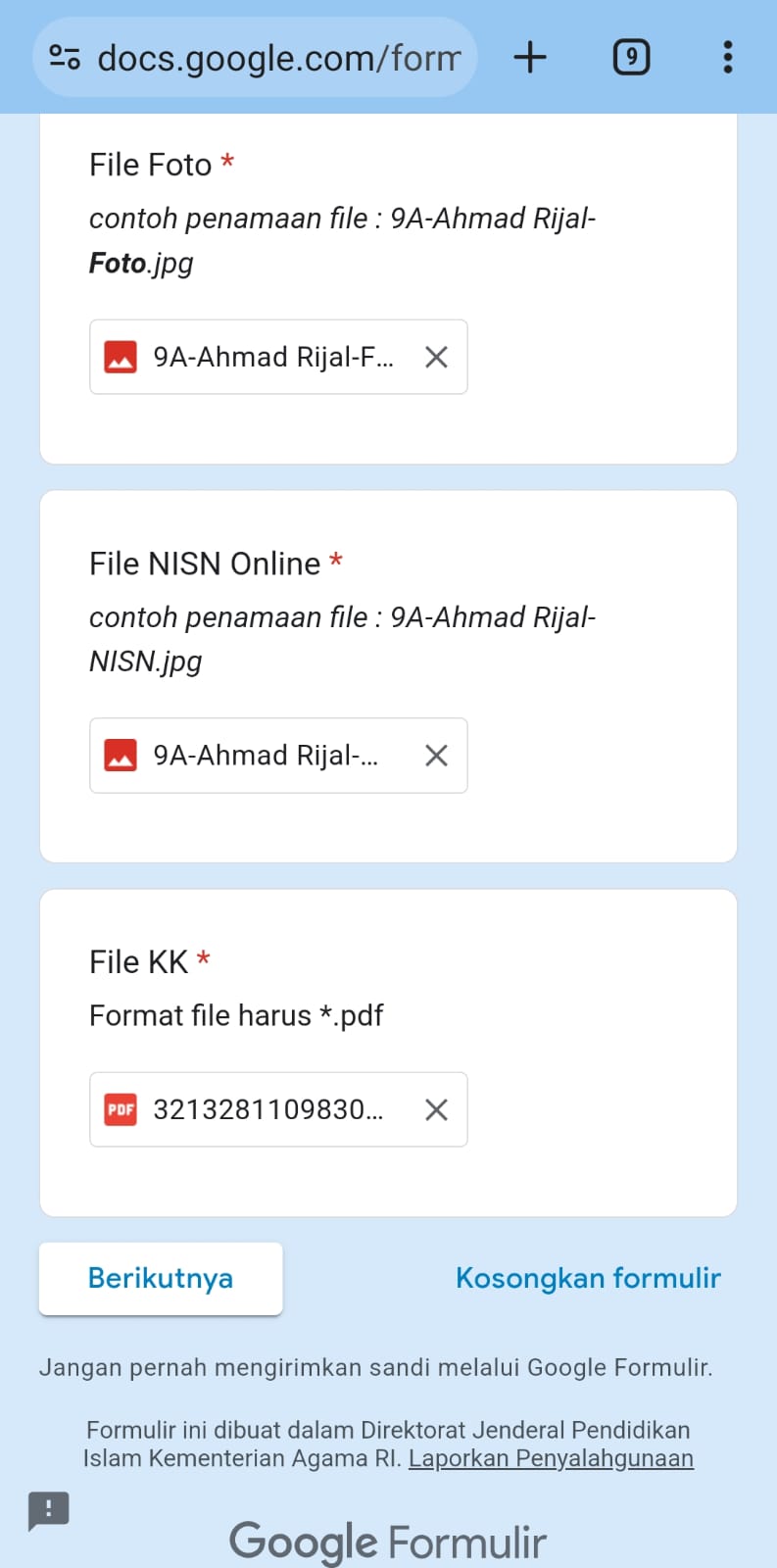Open the browser overflow menu
777x1568 pixels.
pyautogui.click(x=727, y=57)
